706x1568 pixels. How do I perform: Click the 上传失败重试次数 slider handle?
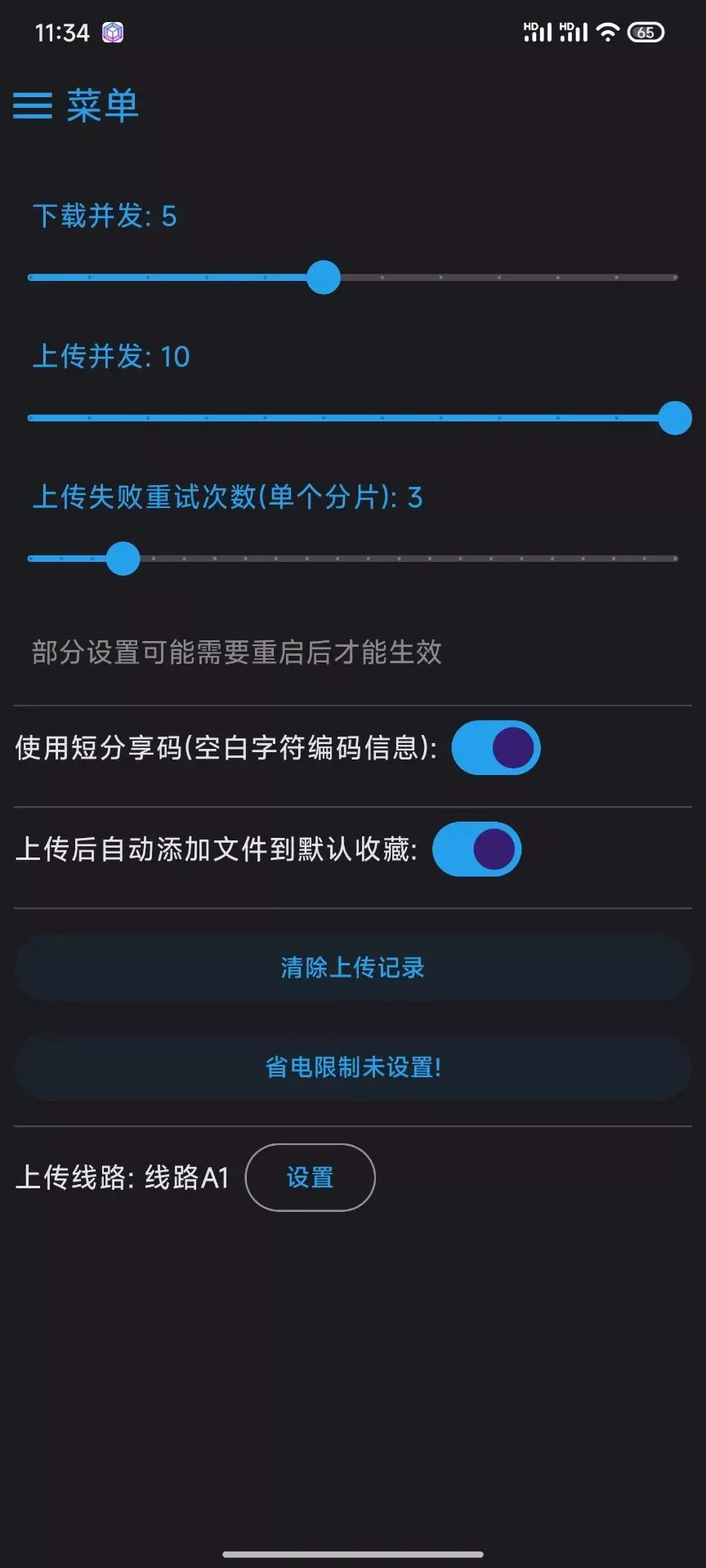pyautogui.click(x=123, y=559)
